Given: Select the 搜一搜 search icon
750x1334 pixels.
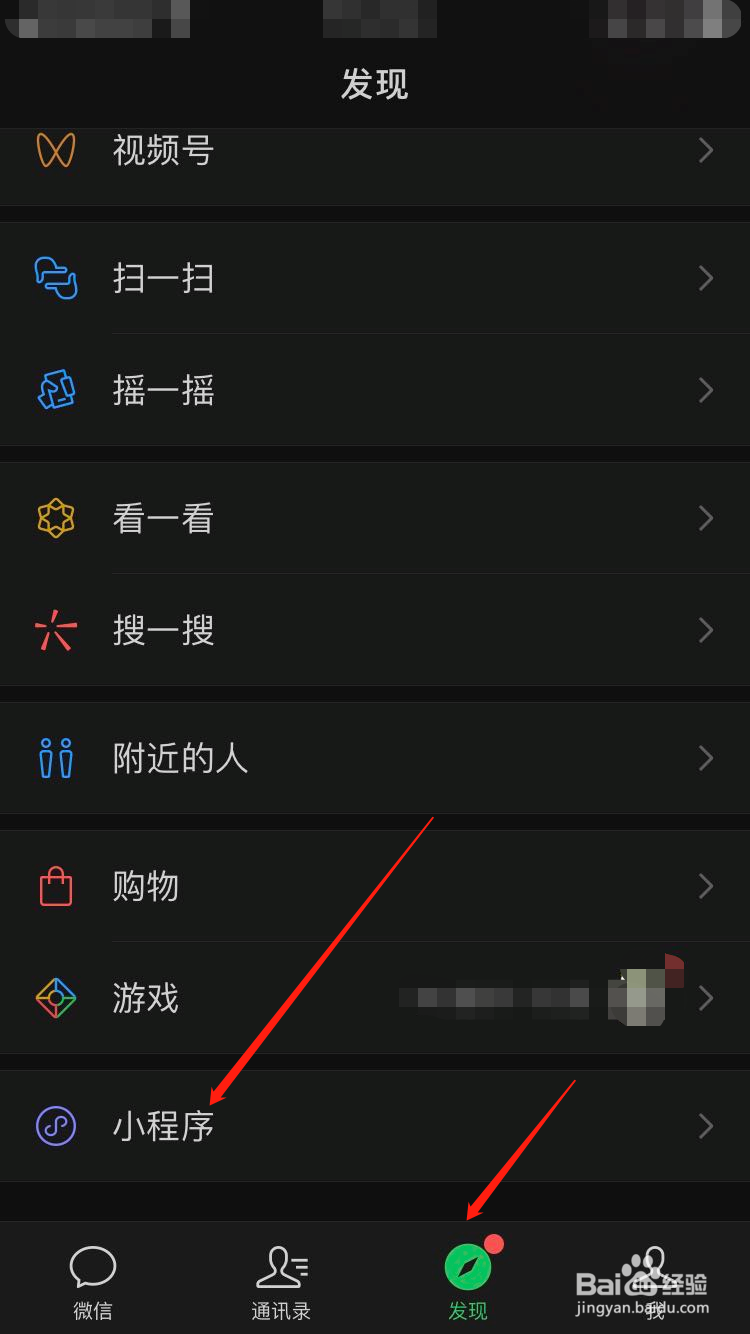Looking at the screenshot, I should tap(55, 630).
